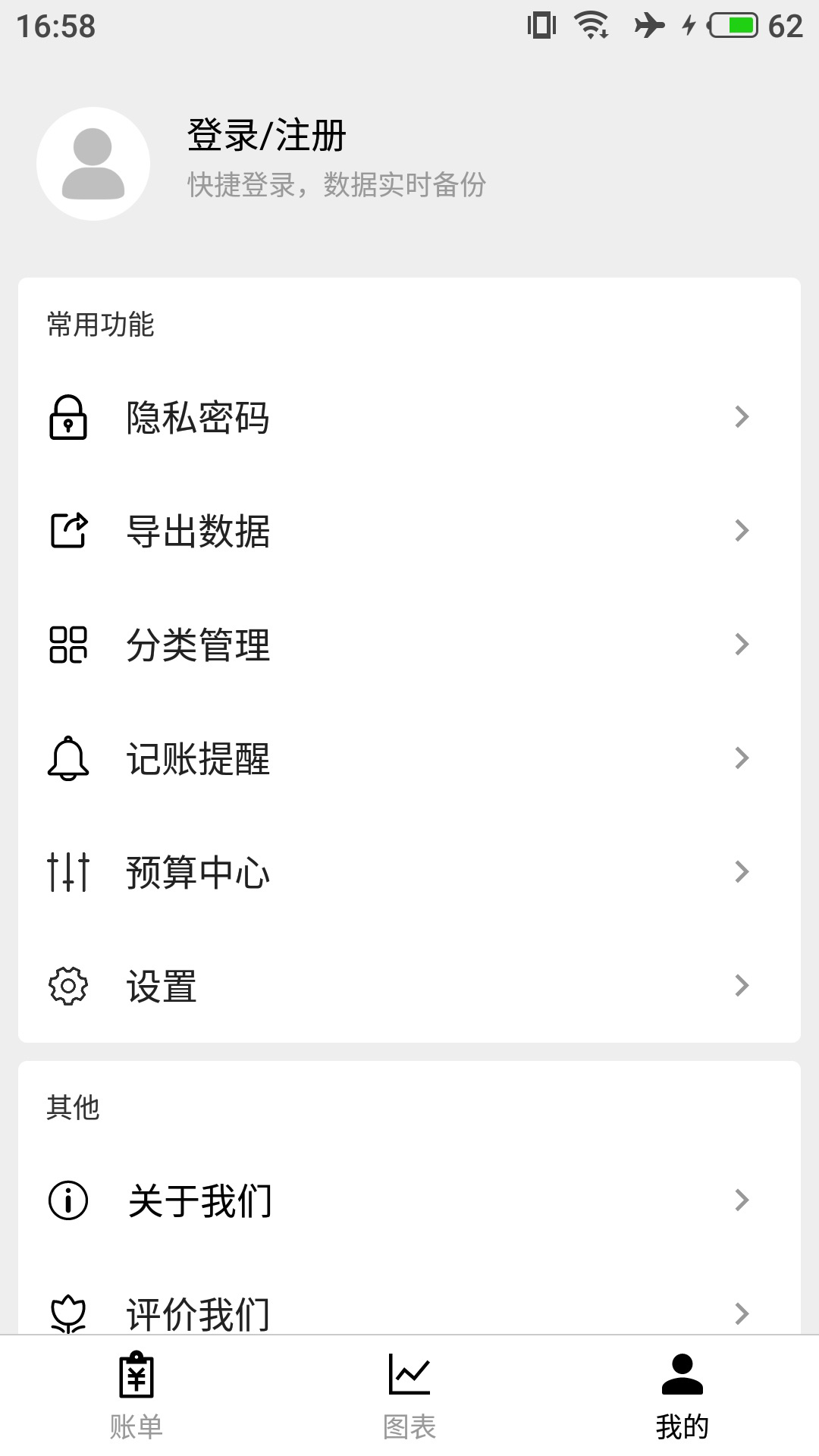
Task: Open the 设置 row via its chevron
Action: click(x=742, y=987)
